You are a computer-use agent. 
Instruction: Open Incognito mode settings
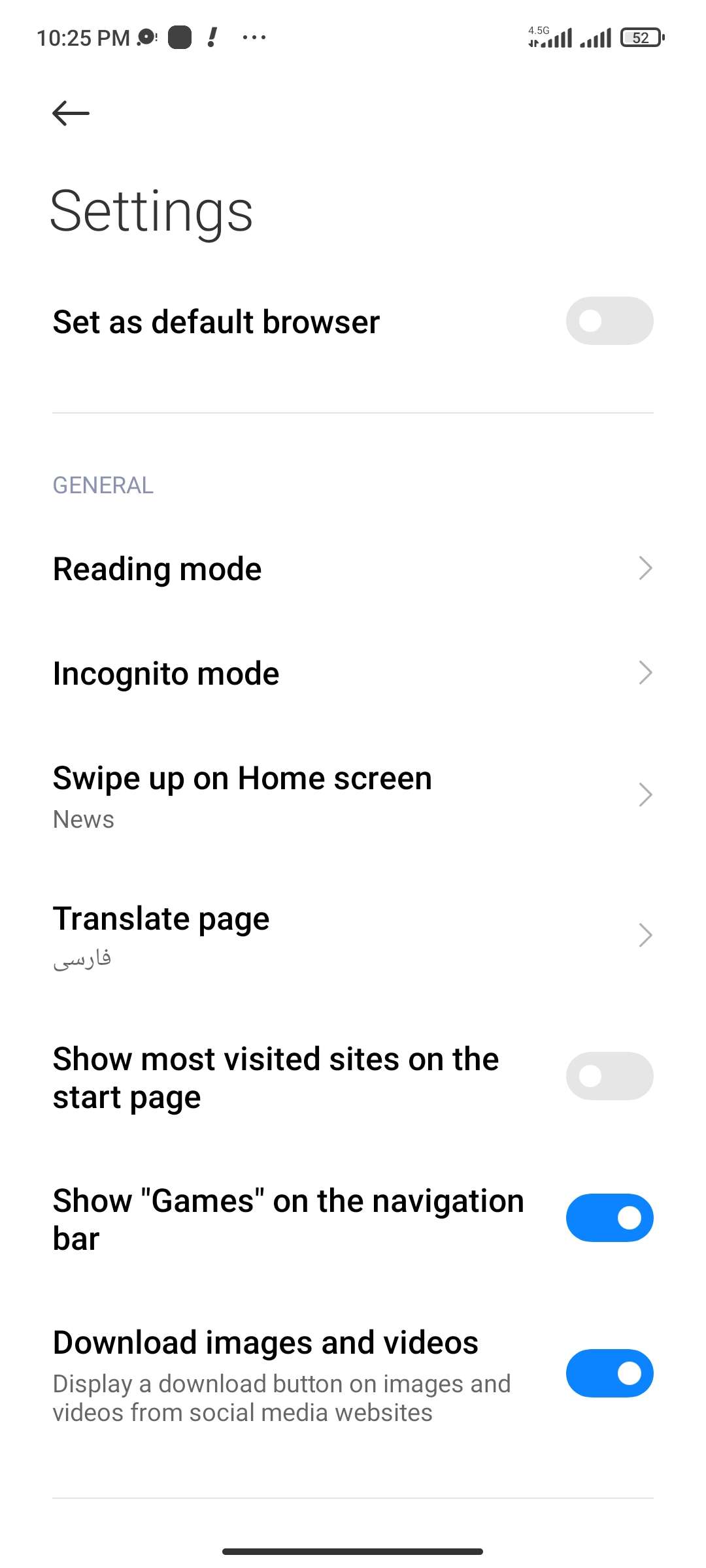point(353,673)
